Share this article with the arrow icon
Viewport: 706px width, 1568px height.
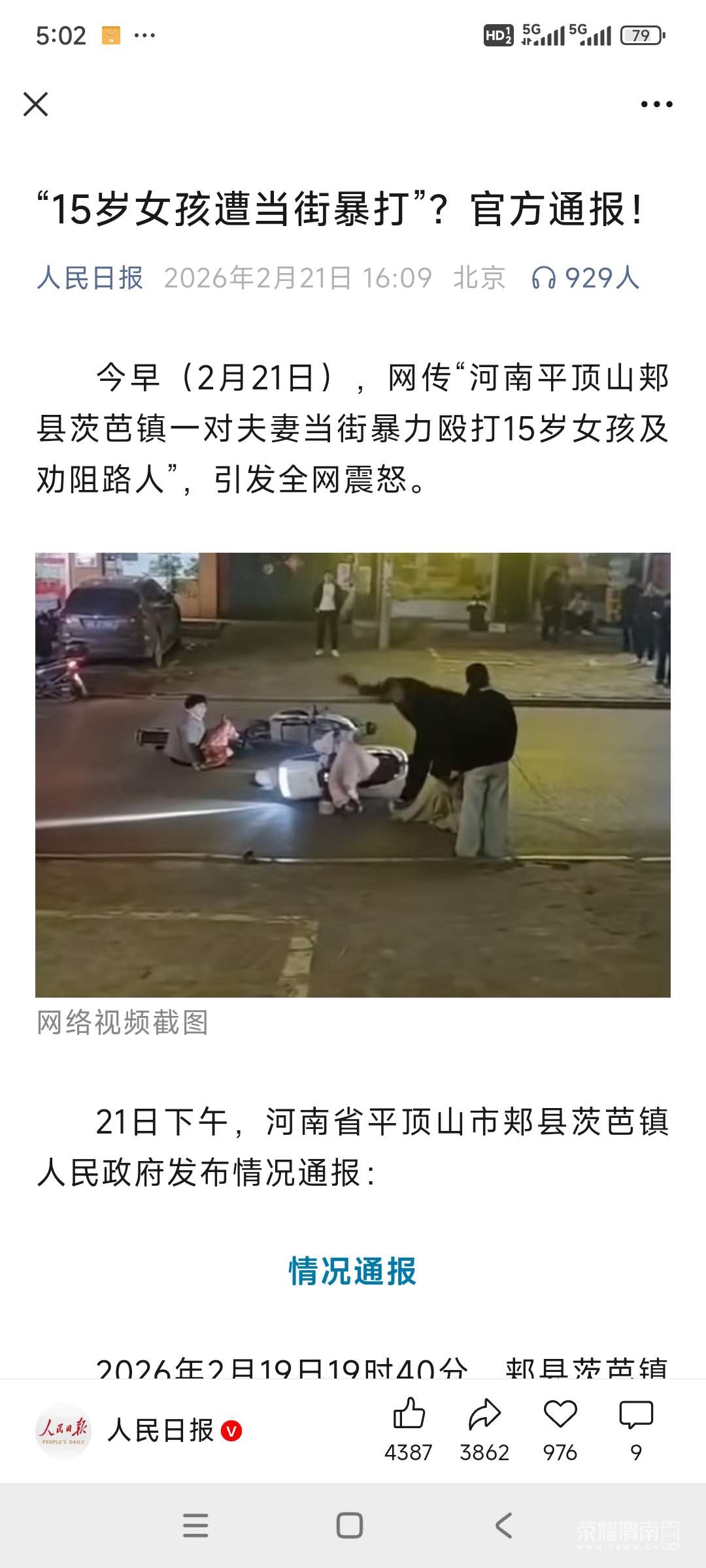point(484,1415)
